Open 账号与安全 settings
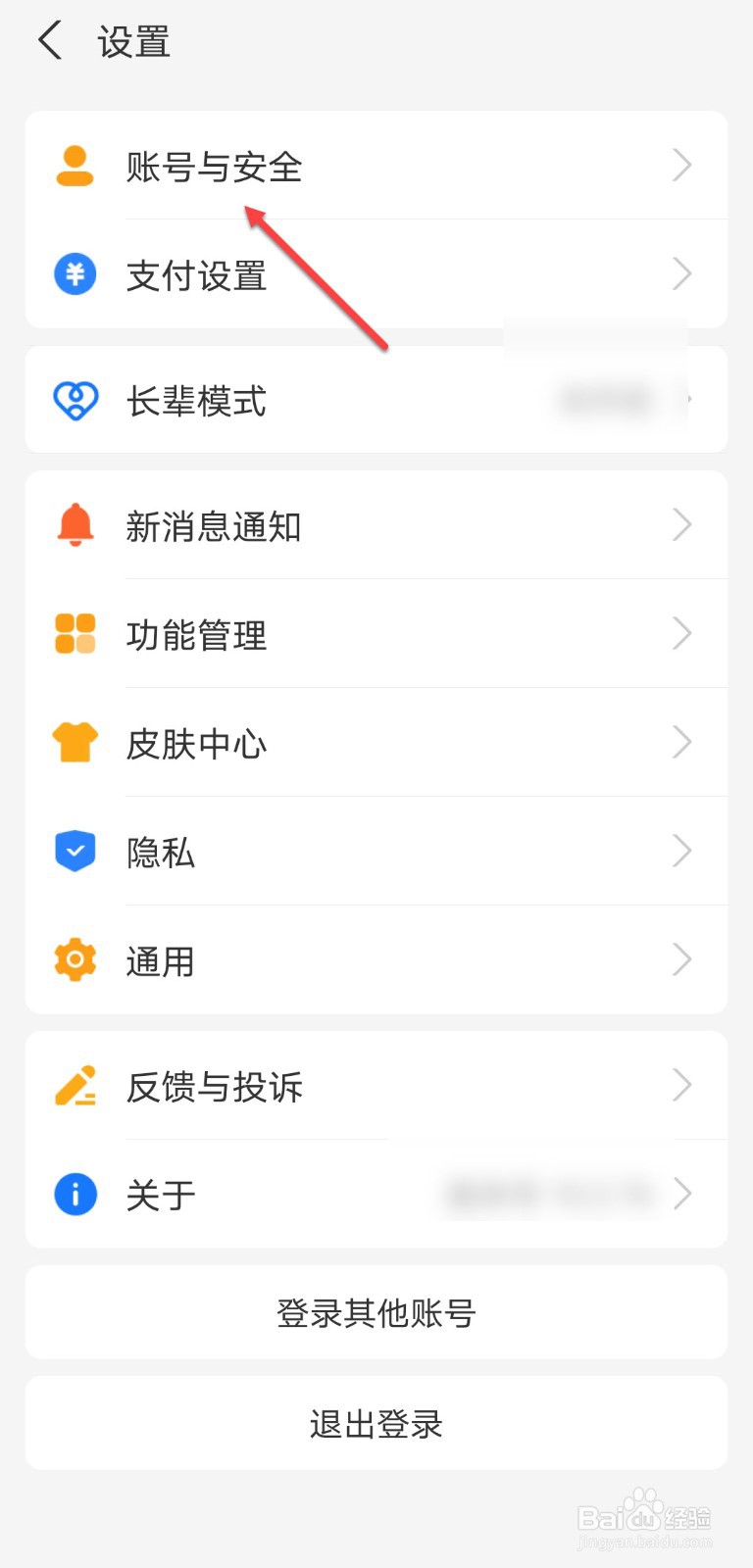This screenshot has height=1568, width=753. click(376, 166)
